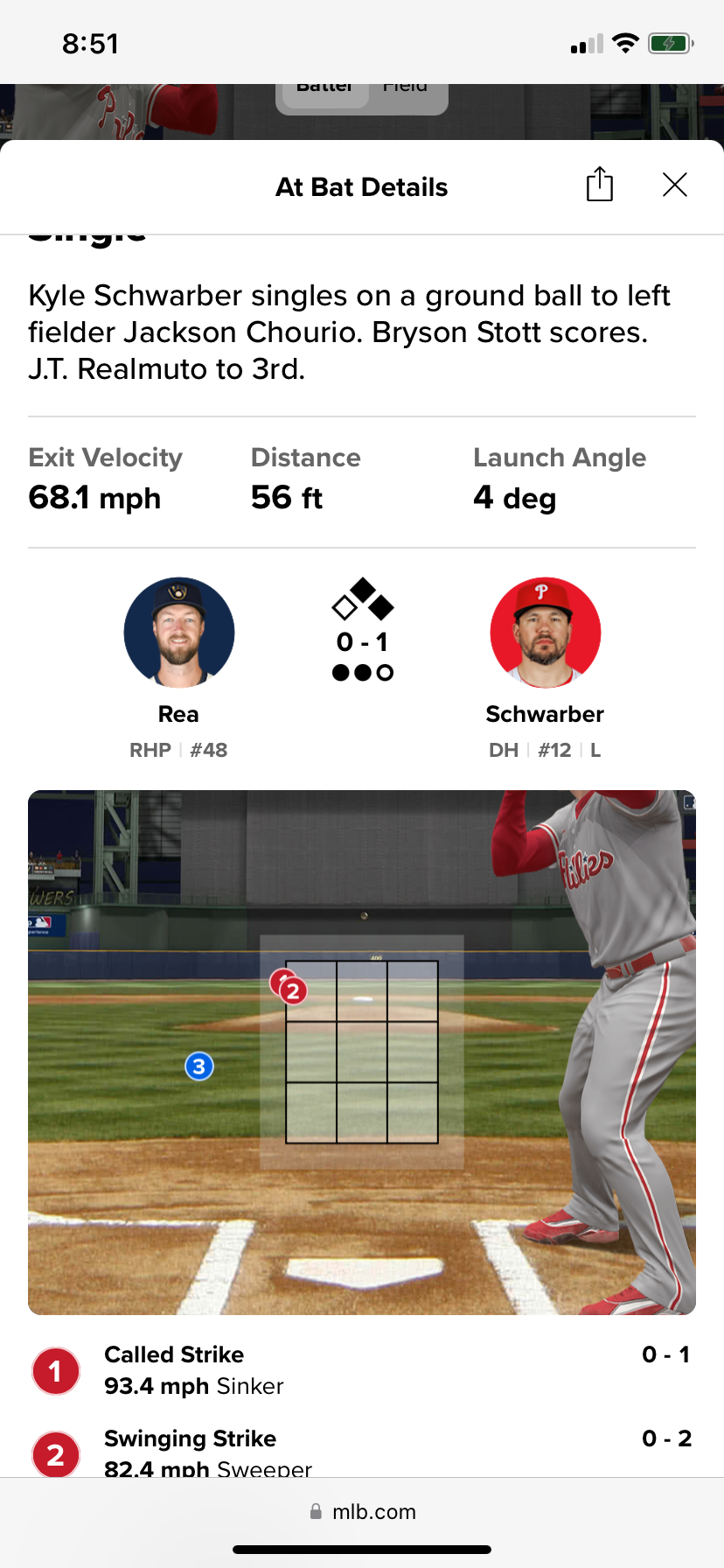Select pitch 3 marker in strike zone
Screen dimensions: 724x1568
[199, 1067]
